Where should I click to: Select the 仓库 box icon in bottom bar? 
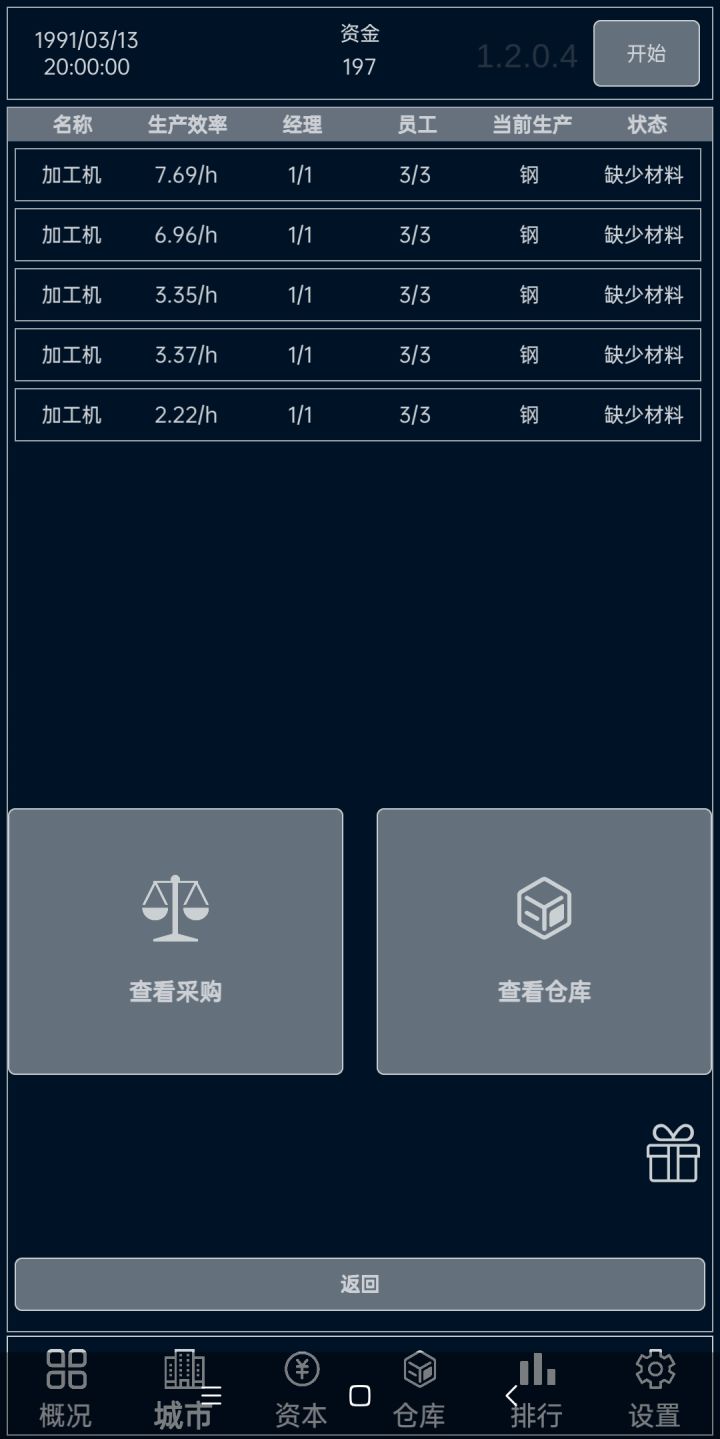(420, 1385)
